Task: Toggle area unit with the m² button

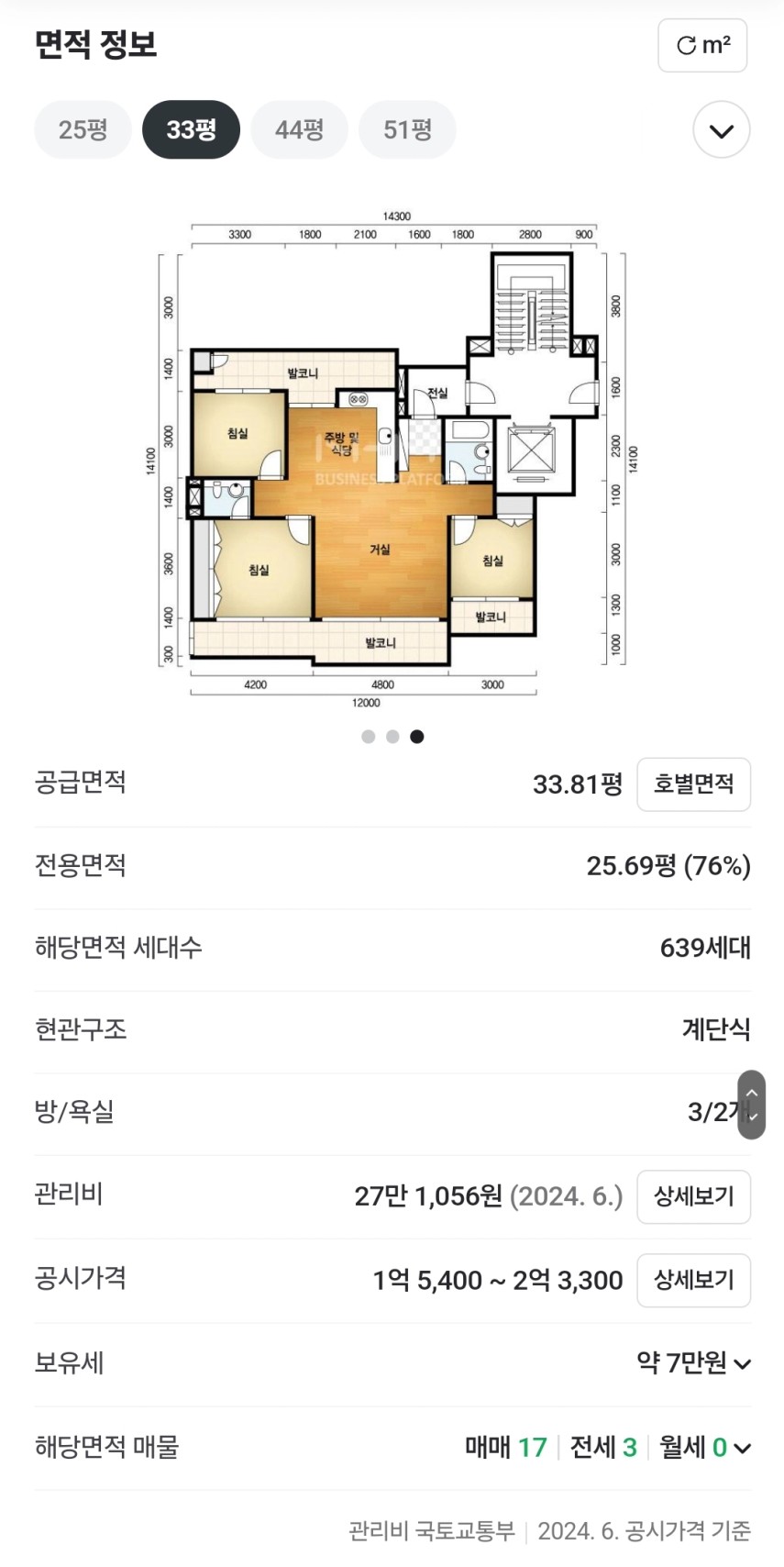Action: pyautogui.click(x=702, y=45)
